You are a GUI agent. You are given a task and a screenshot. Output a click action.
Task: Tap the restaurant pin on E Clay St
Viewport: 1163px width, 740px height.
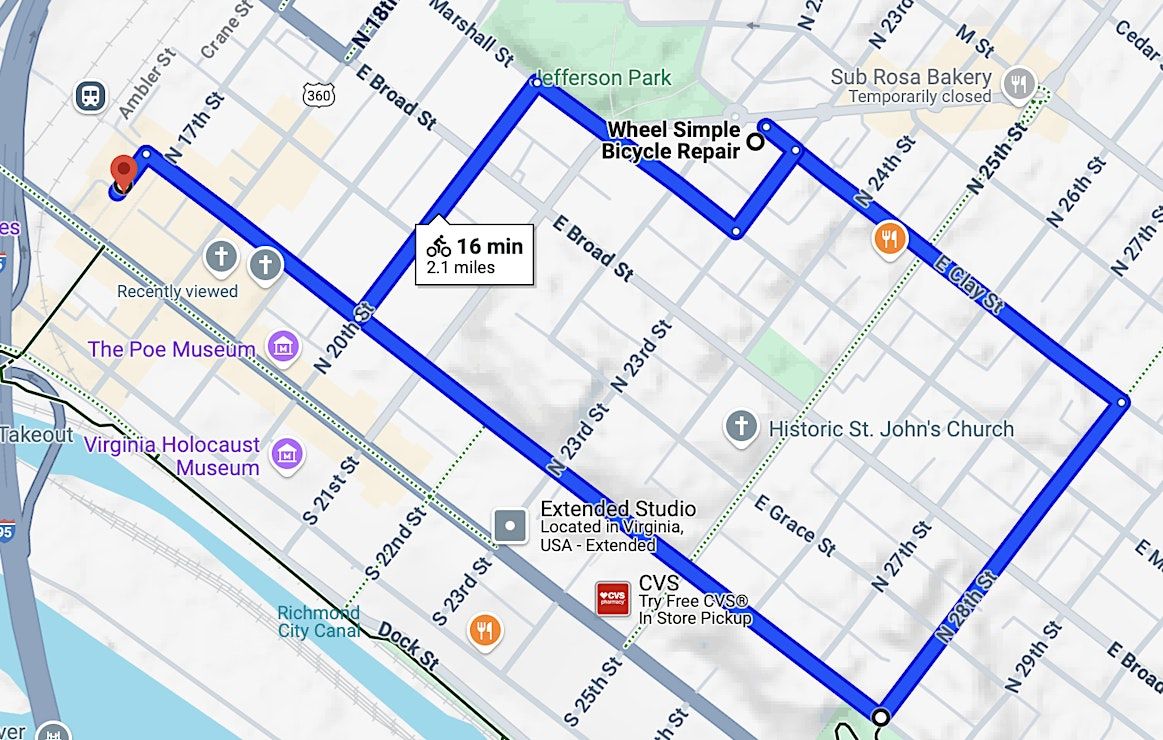tap(889, 238)
